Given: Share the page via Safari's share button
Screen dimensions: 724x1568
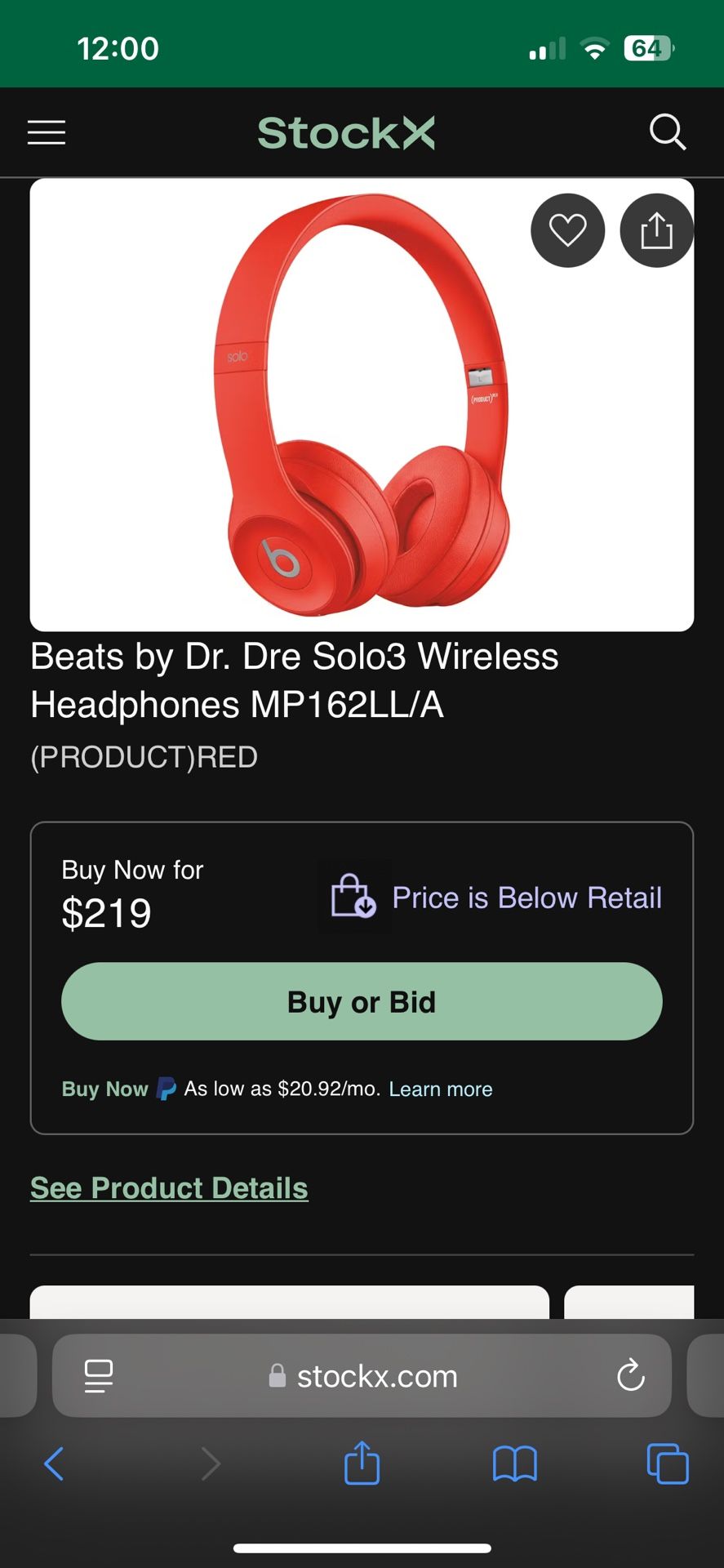Looking at the screenshot, I should tap(362, 1463).
